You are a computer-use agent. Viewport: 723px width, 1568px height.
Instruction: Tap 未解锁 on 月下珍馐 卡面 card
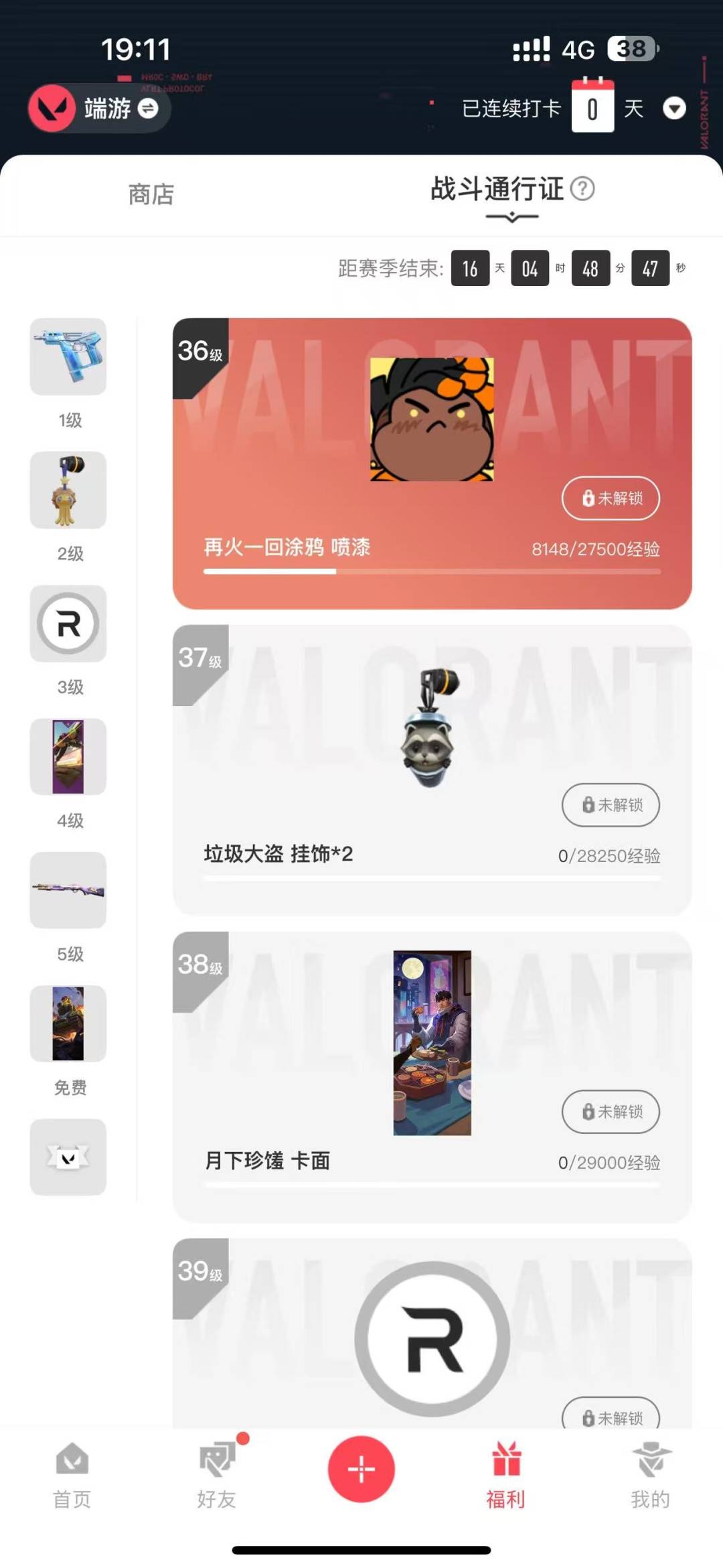click(x=611, y=1111)
